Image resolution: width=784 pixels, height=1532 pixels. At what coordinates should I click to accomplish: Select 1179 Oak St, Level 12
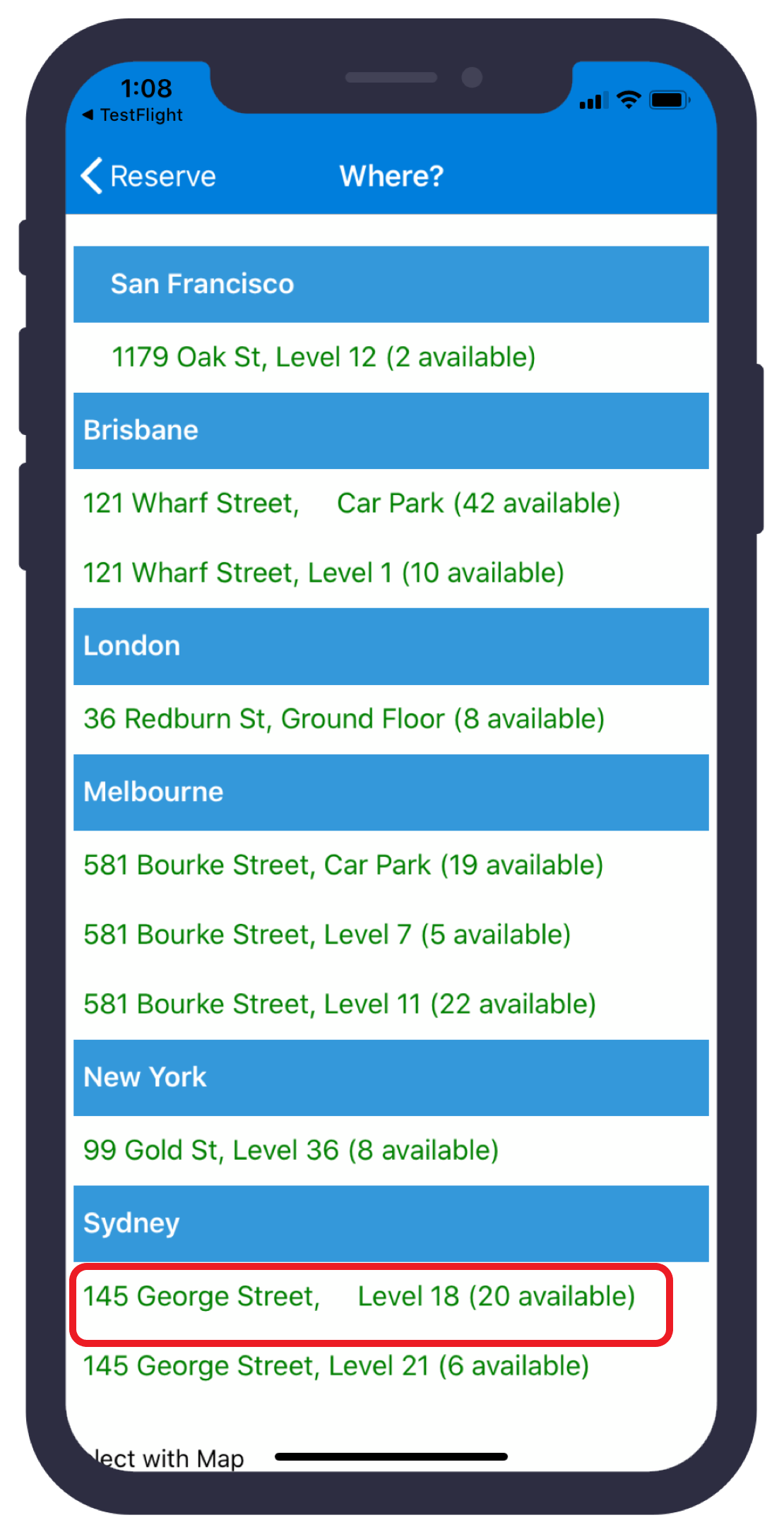tap(323, 357)
